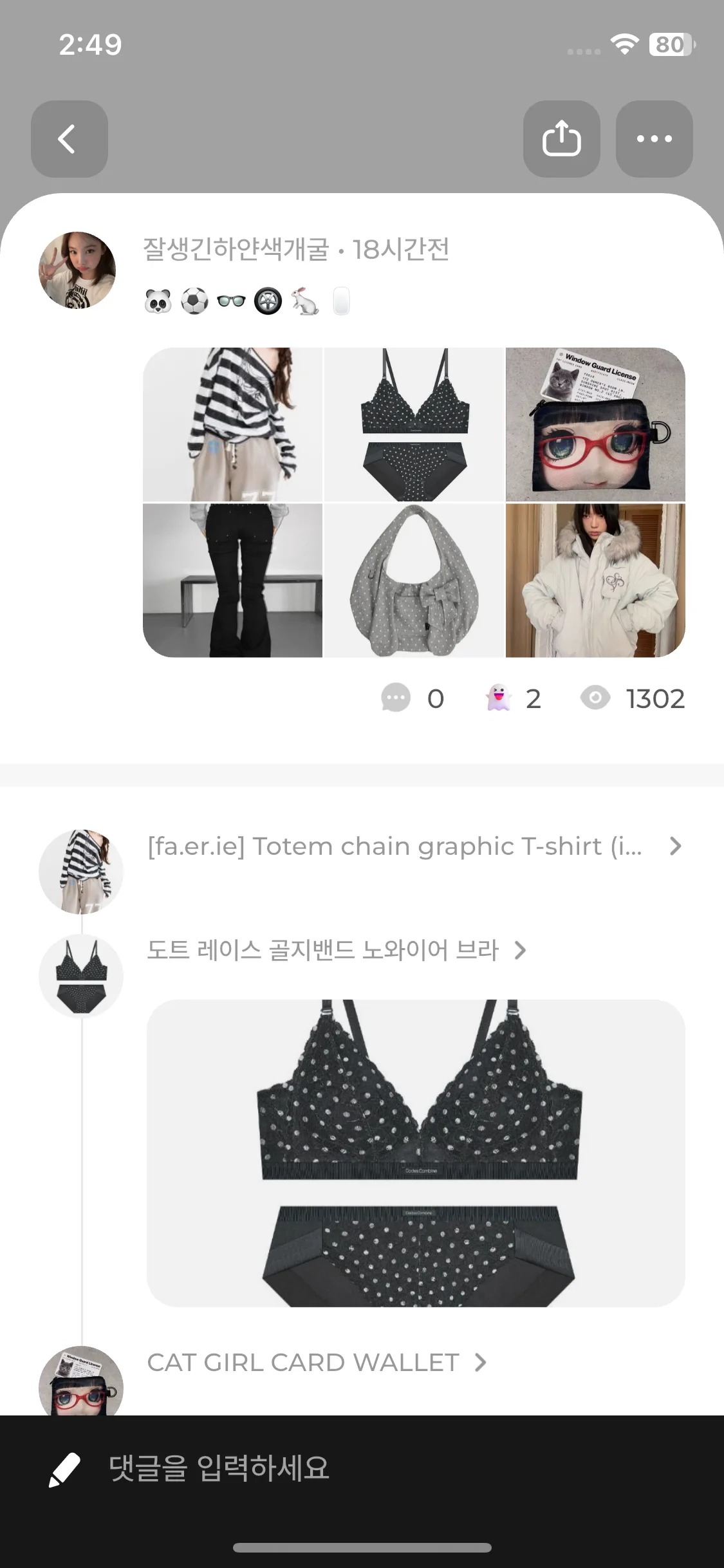Screen dimensions: 724x1568
Task: Tap the eye icon showing 1302 views
Action: 595,698
